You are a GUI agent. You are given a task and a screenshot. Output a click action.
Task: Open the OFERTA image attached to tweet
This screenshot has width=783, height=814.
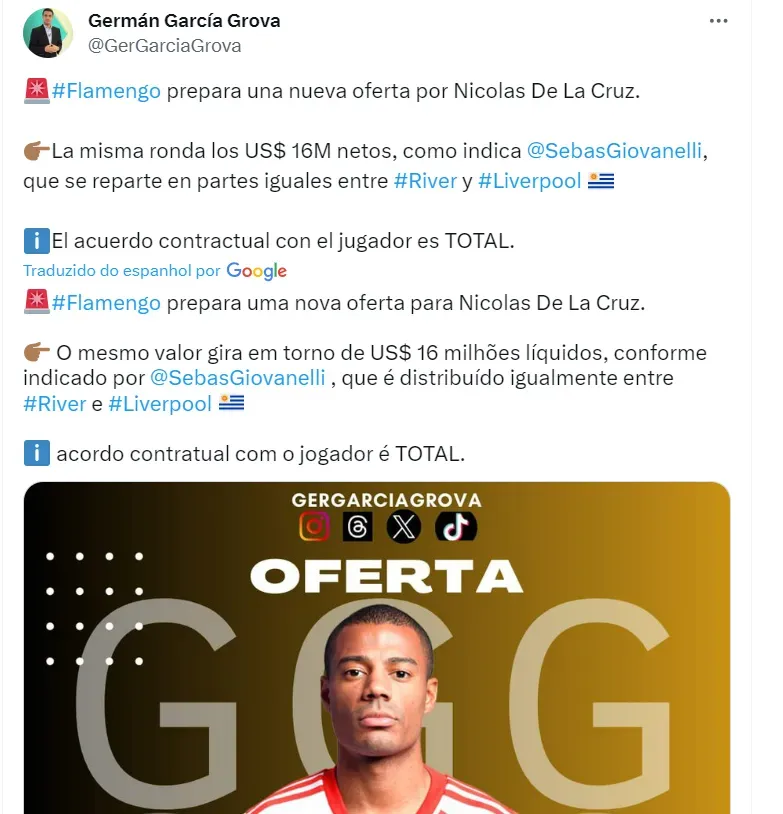tap(376, 650)
